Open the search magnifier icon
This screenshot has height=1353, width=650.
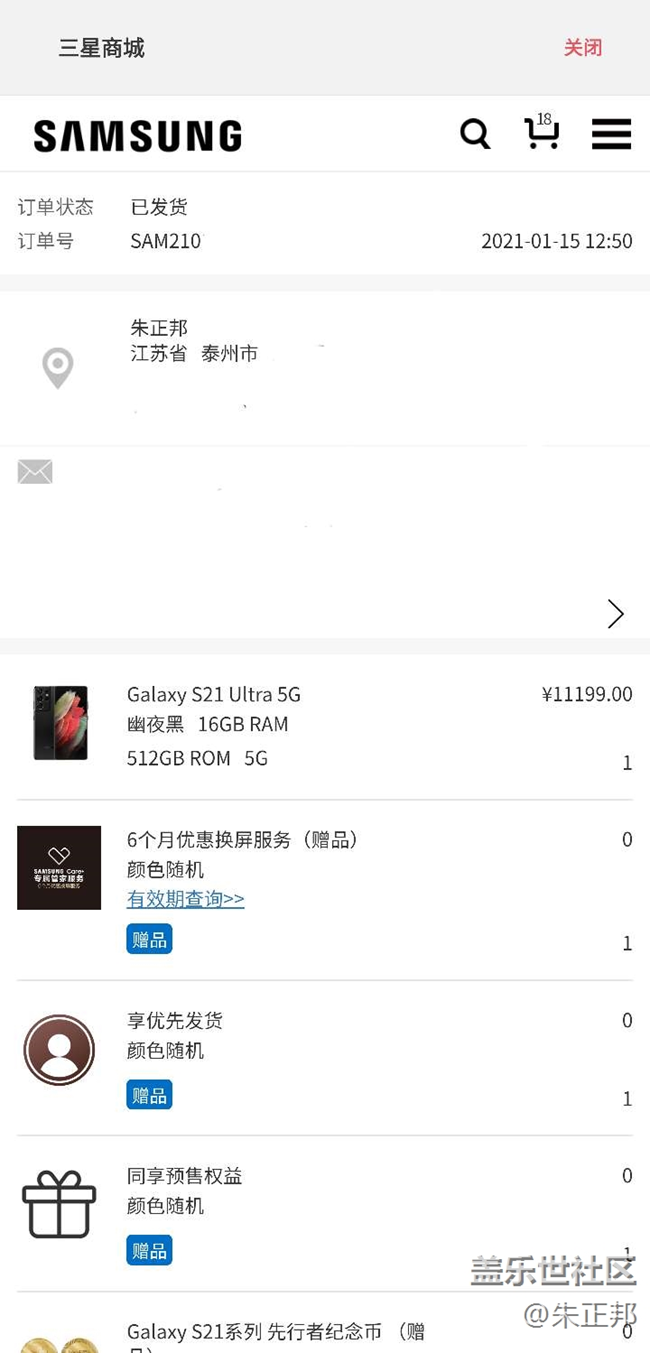[x=475, y=134]
